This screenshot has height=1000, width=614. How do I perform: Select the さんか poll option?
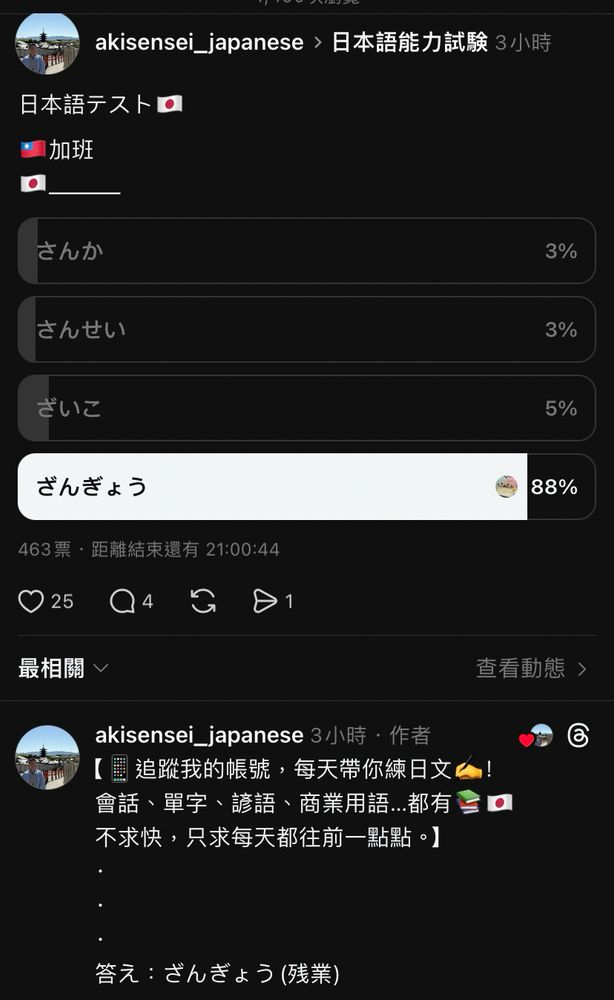(306, 251)
